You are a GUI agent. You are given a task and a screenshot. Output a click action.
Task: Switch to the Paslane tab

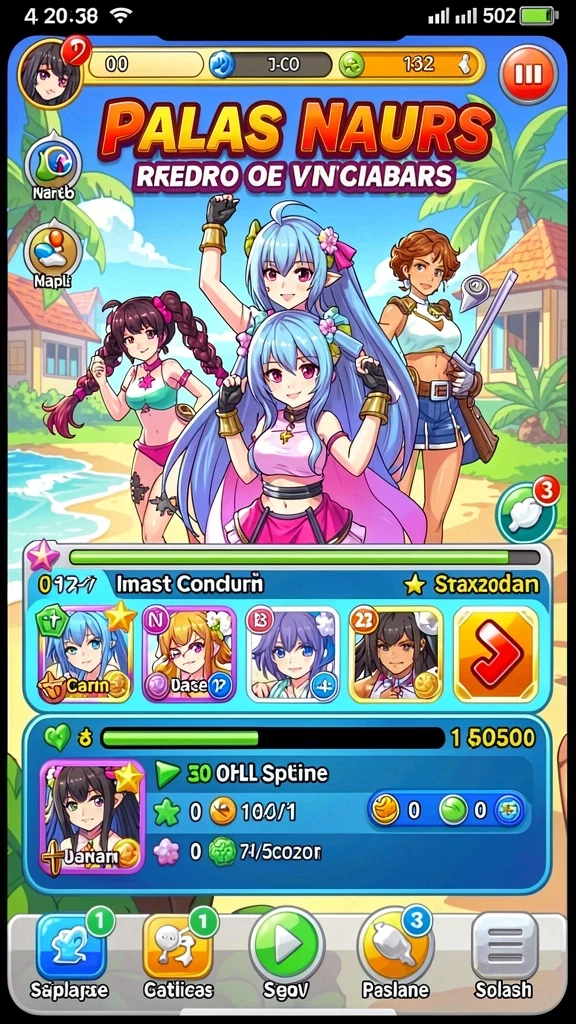[396, 957]
